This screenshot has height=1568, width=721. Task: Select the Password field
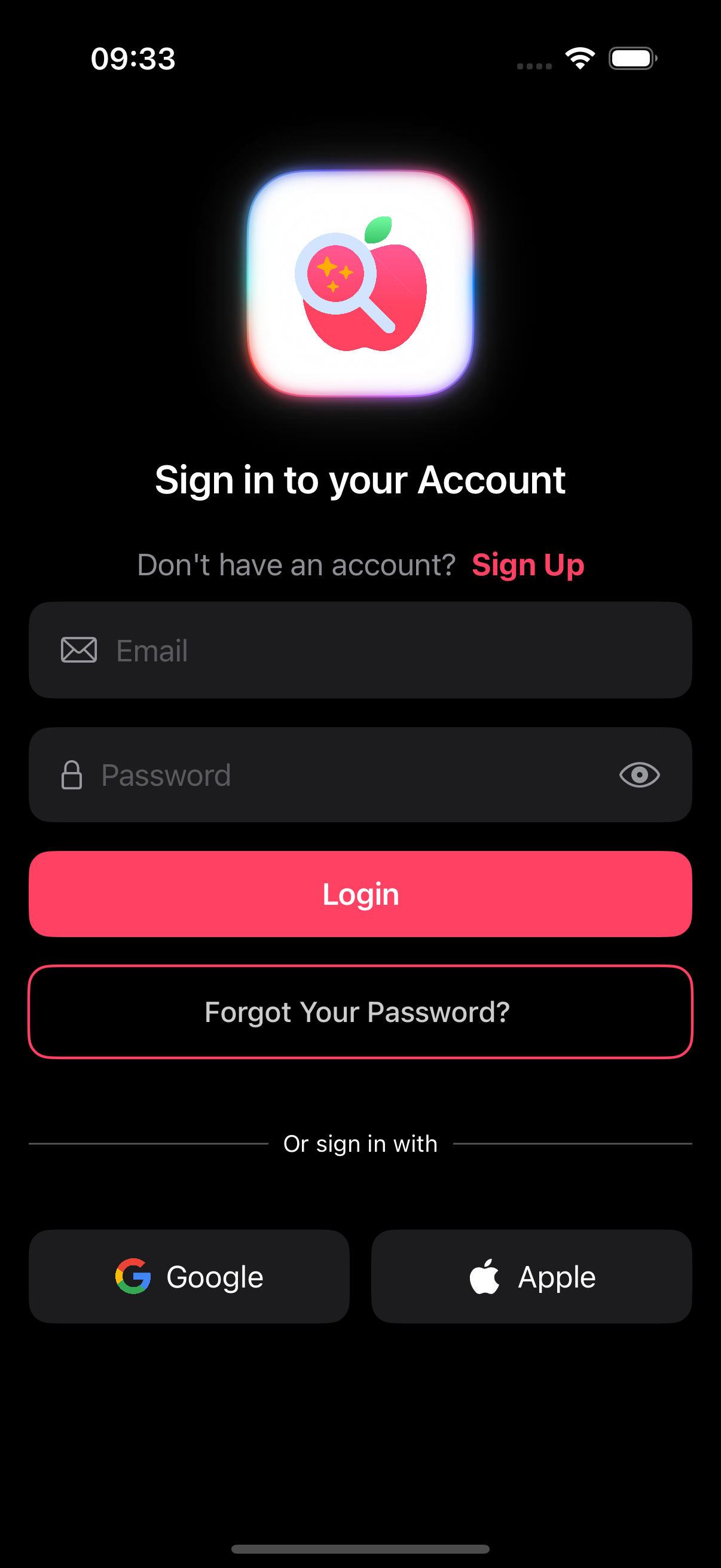pyautogui.click(x=341, y=775)
